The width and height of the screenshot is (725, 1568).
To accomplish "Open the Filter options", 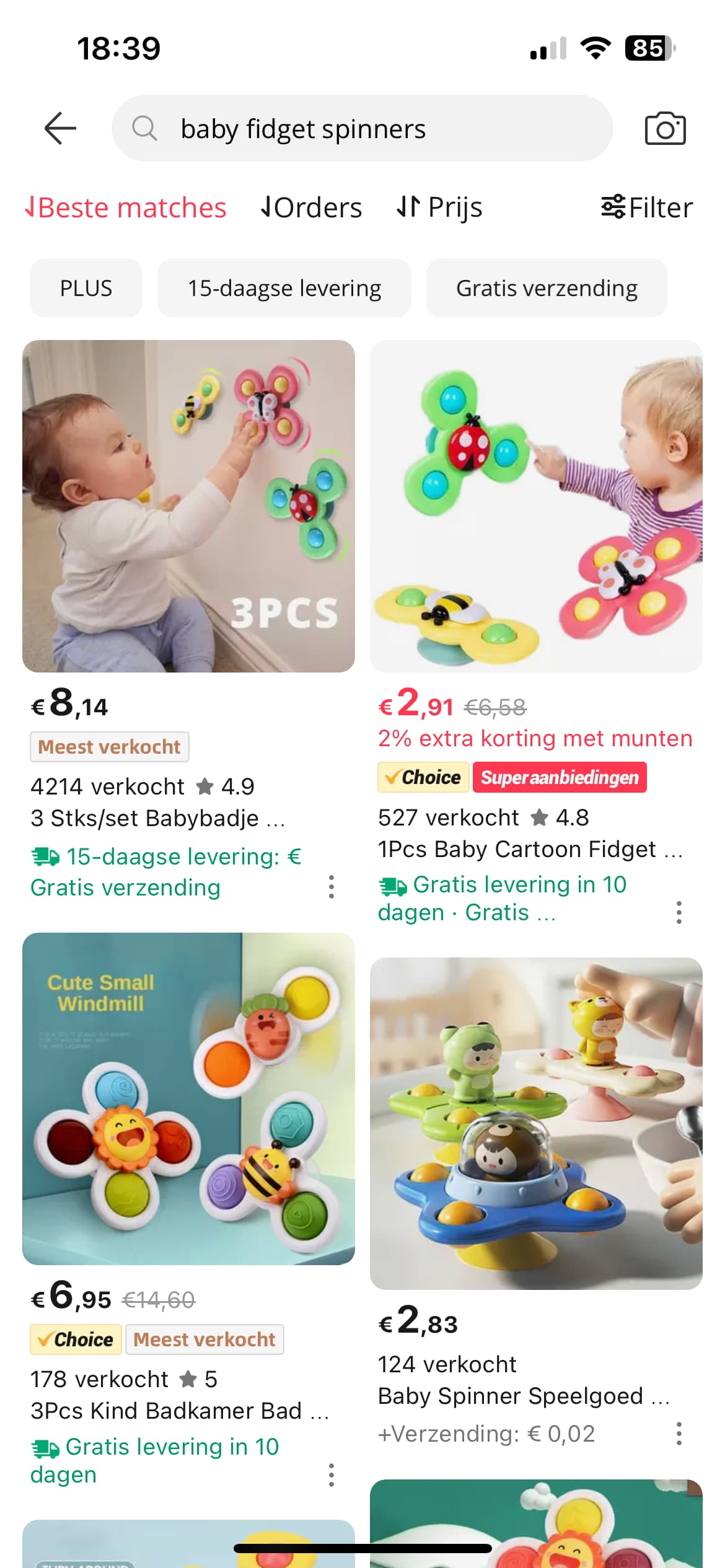I will coord(646,207).
